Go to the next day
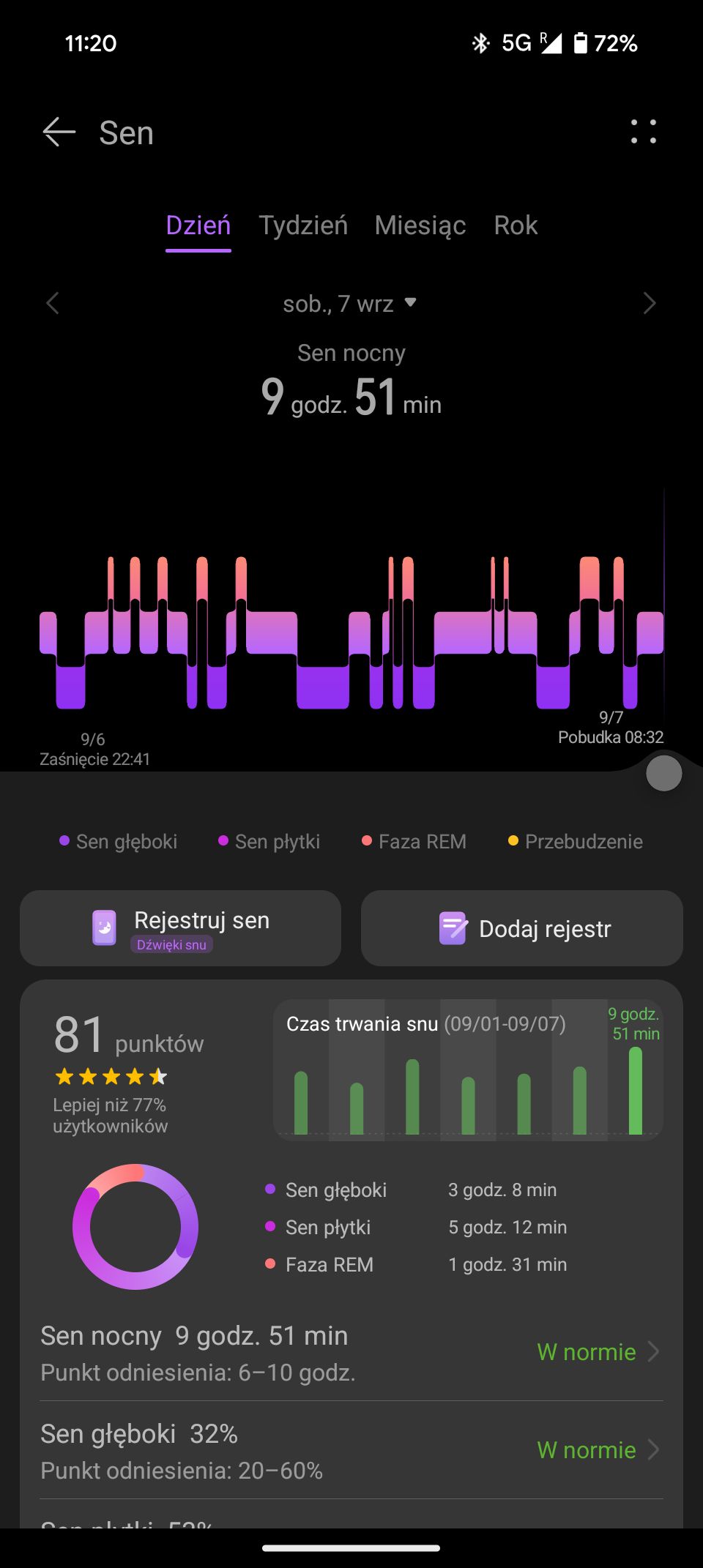The height and width of the screenshot is (1568, 703). 649,303
